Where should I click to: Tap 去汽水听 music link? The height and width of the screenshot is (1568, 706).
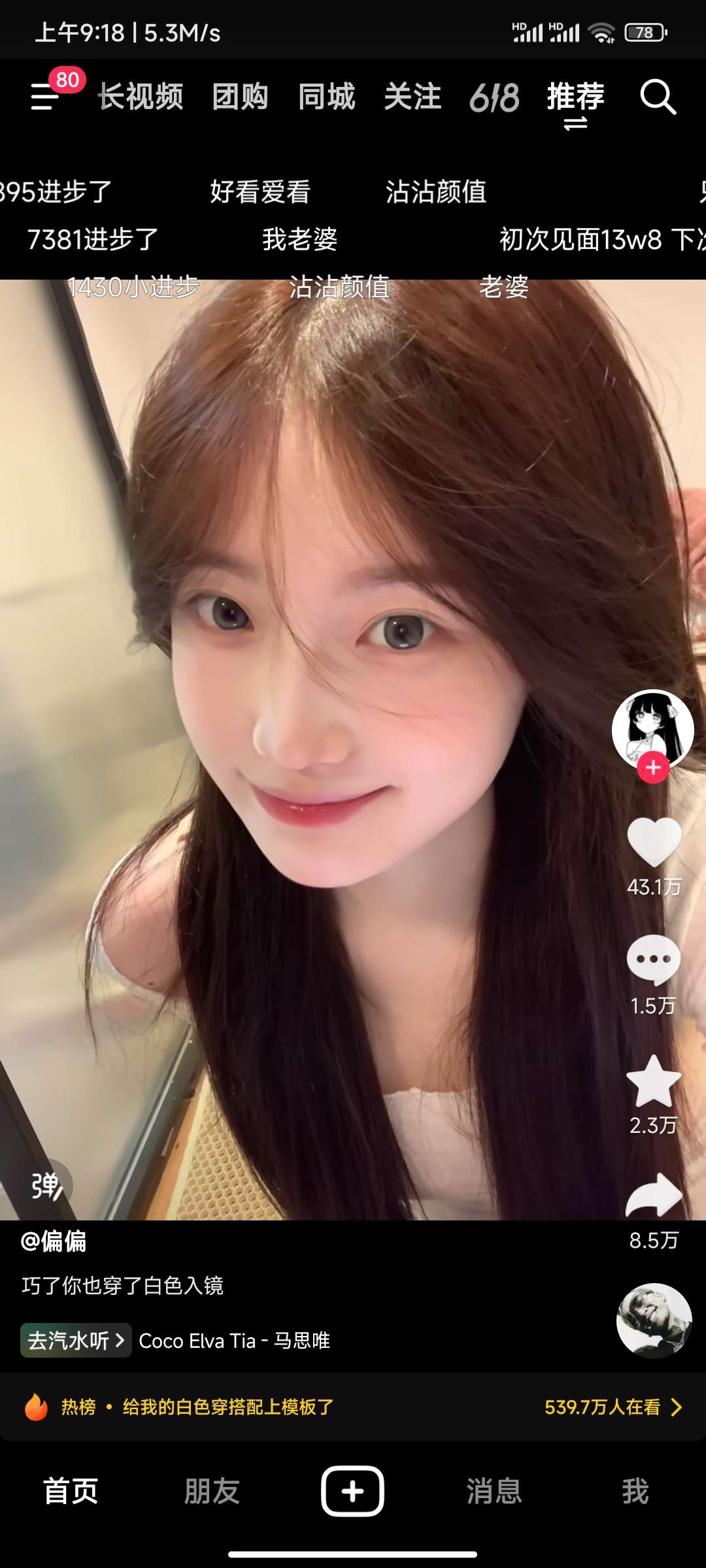[76, 1341]
